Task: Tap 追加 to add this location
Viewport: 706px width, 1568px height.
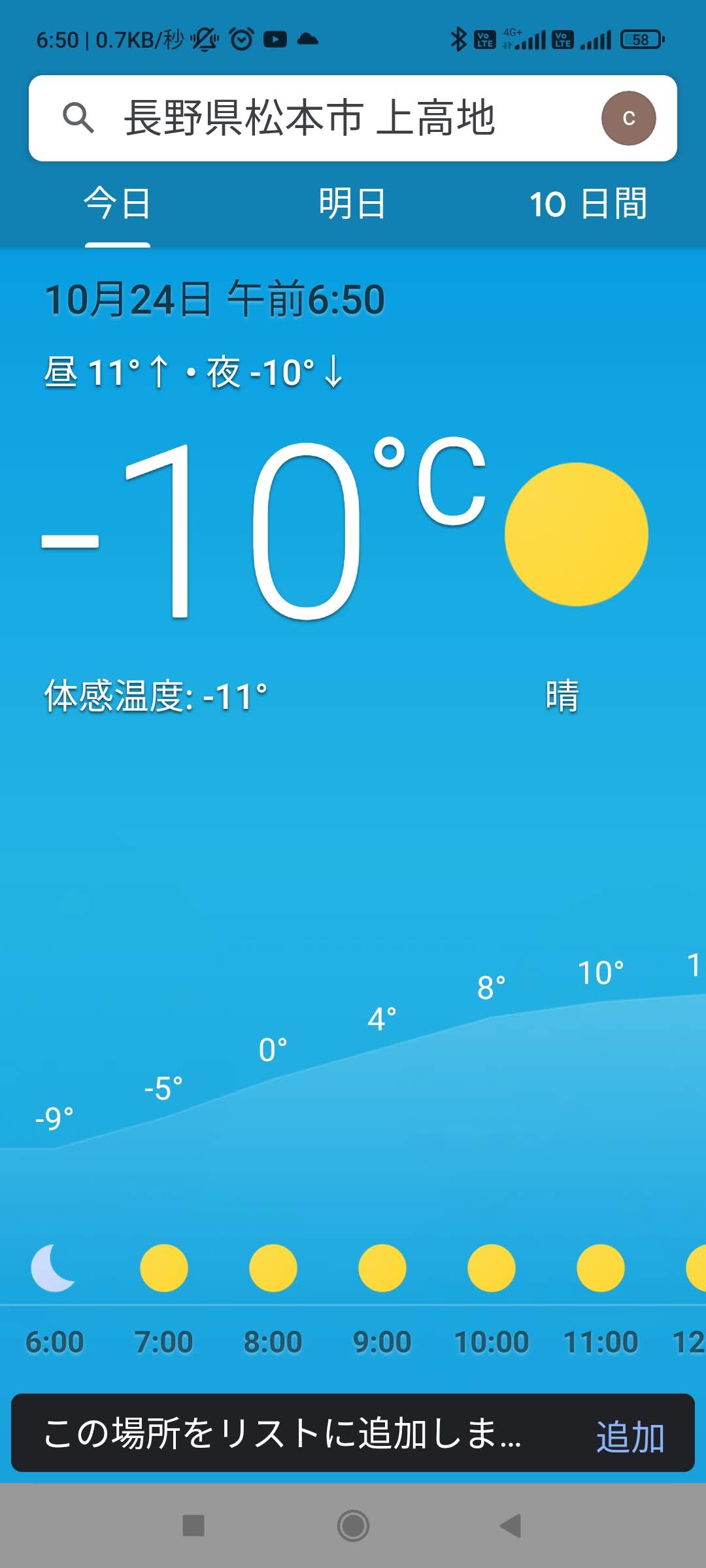Action: tap(630, 1436)
